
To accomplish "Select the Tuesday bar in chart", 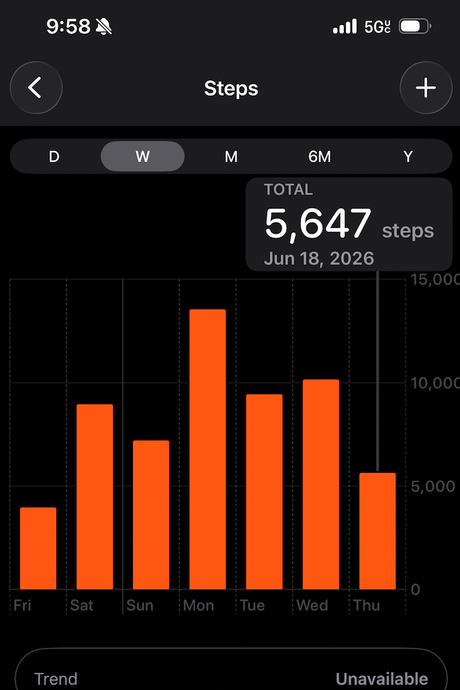I will [x=264, y=492].
